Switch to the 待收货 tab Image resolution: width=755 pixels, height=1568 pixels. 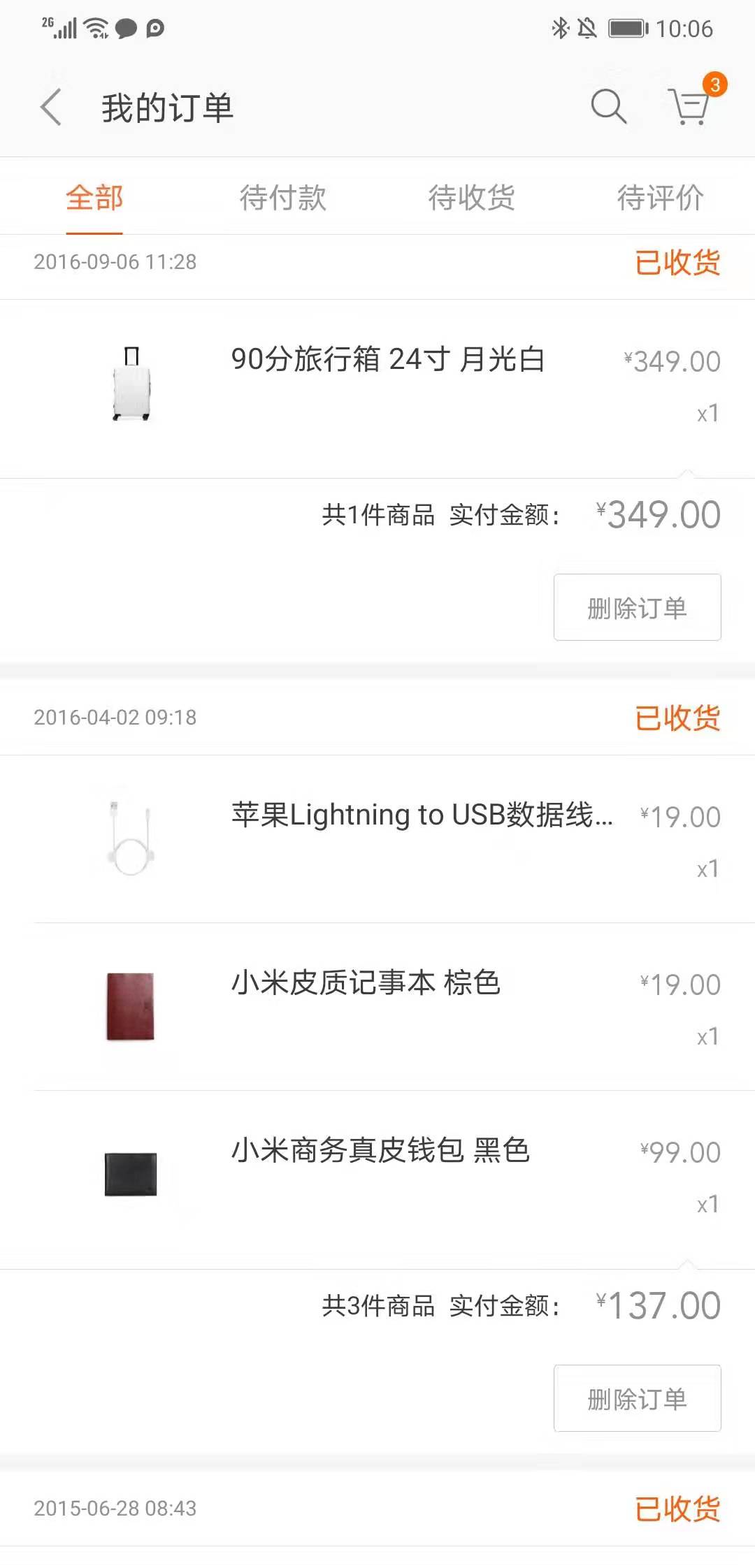[x=472, y=199]
